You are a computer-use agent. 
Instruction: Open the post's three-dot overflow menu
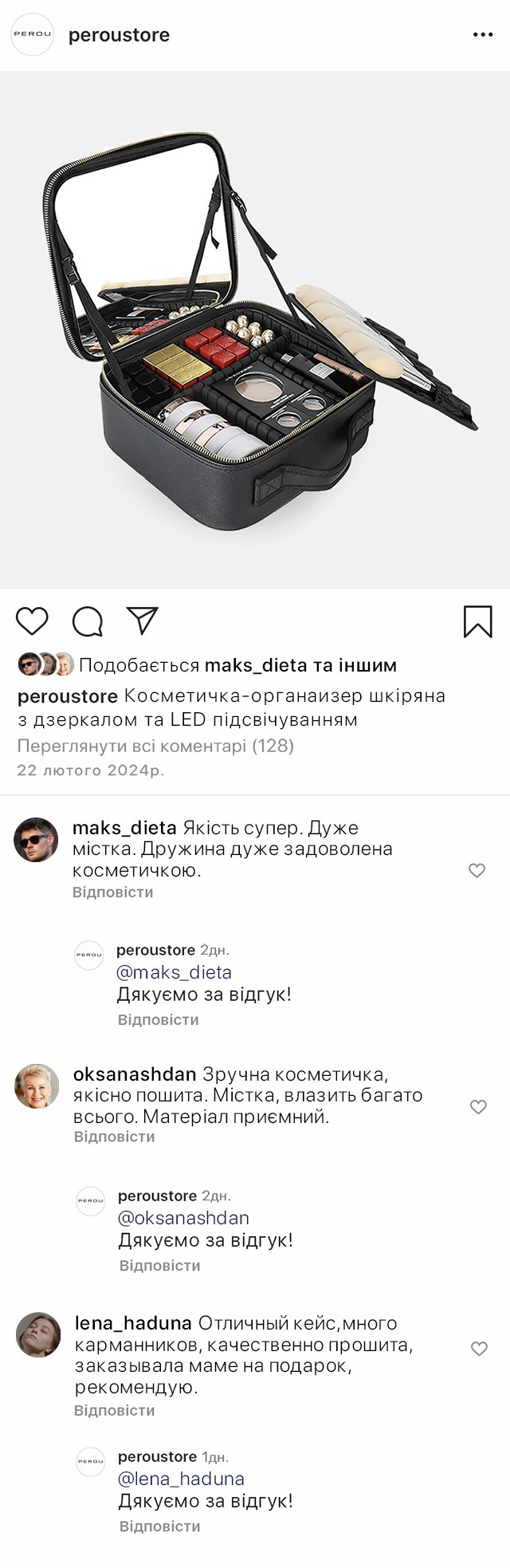(483, 35)
